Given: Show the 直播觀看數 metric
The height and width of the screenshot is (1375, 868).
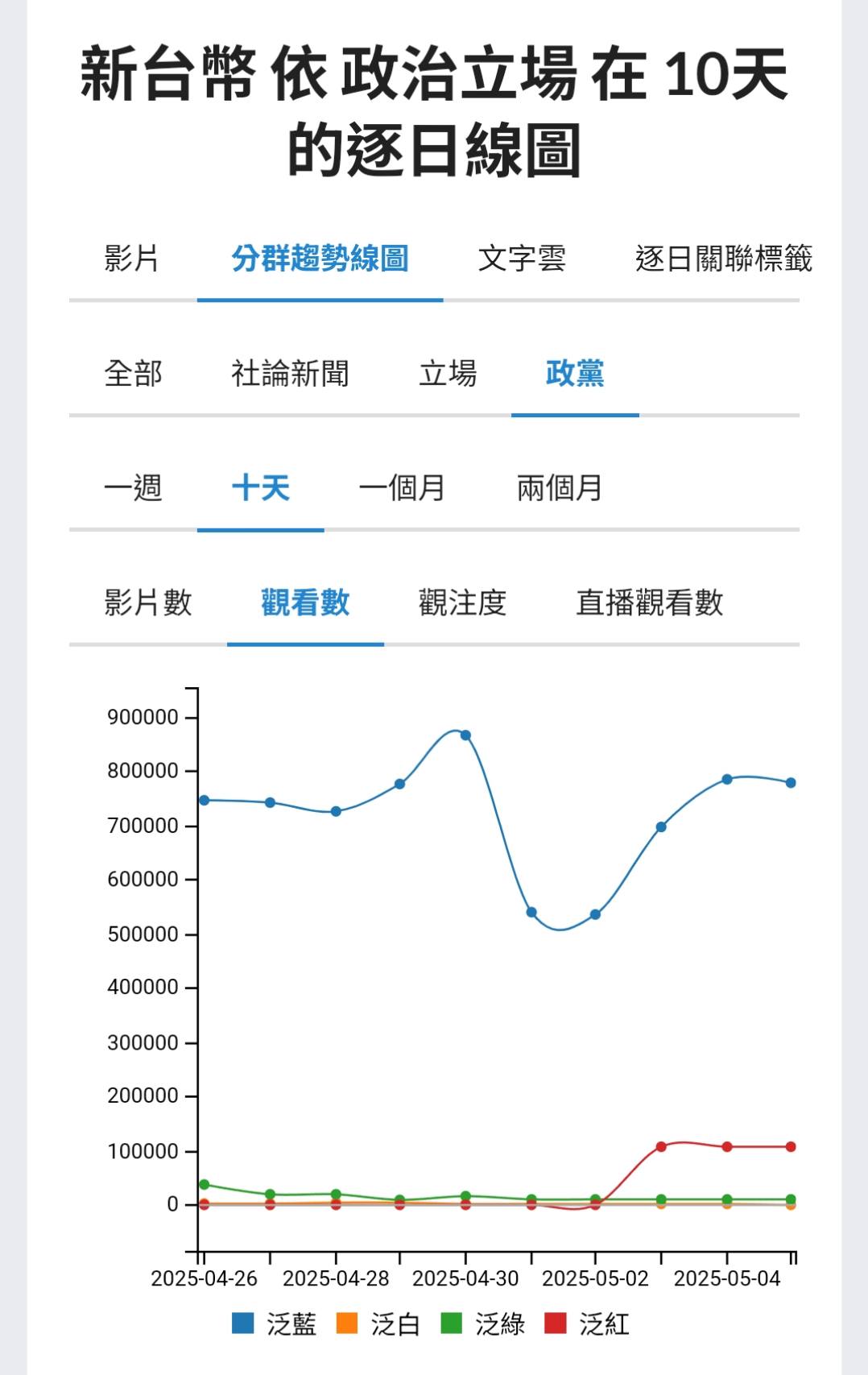Looking at the screenshot, I should point(649,603).
